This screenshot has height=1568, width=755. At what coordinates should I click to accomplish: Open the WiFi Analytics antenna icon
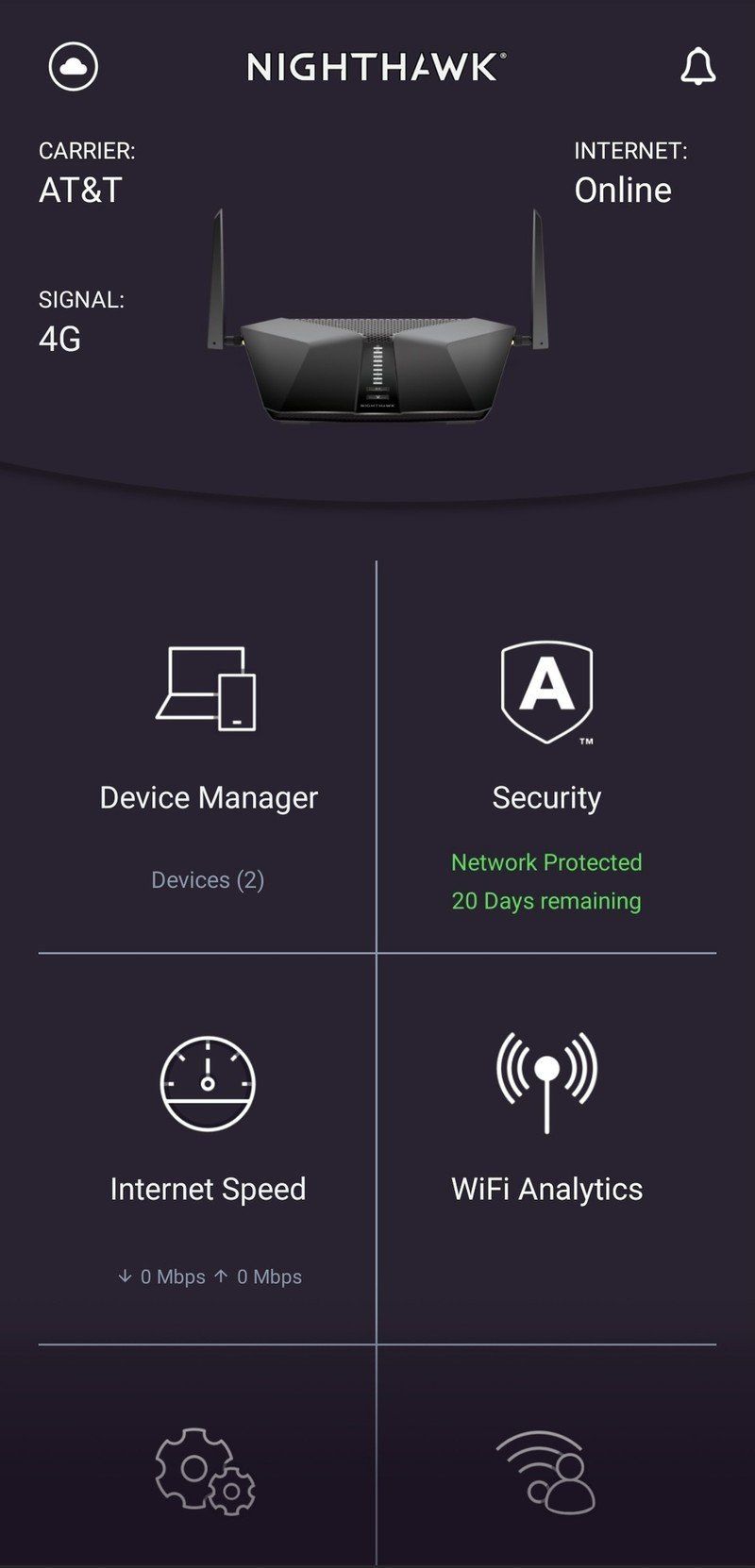point(545,1080)
